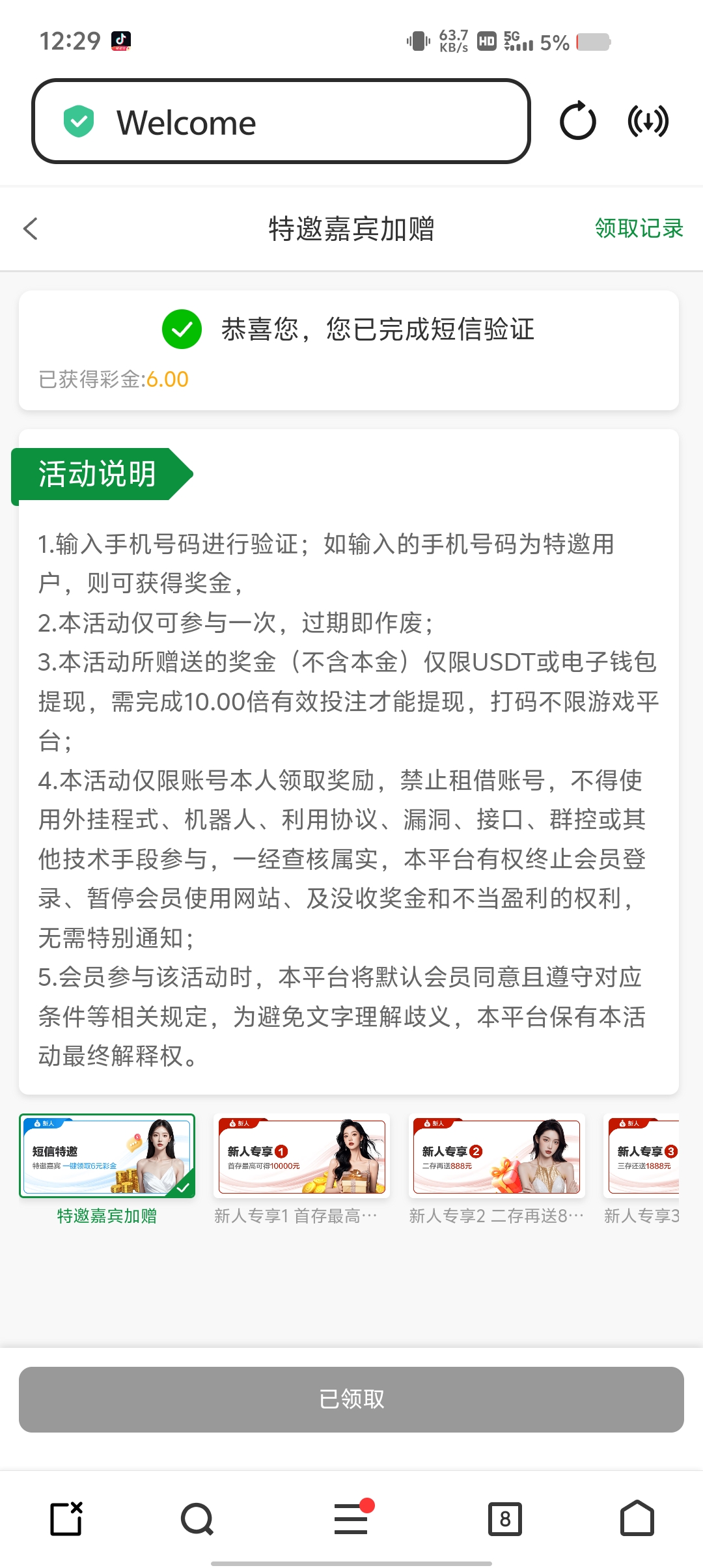The width and height of the screenshot is (703, 1568).
Task: Open 新人专享3 promotion card
Action: [643, 1156]
